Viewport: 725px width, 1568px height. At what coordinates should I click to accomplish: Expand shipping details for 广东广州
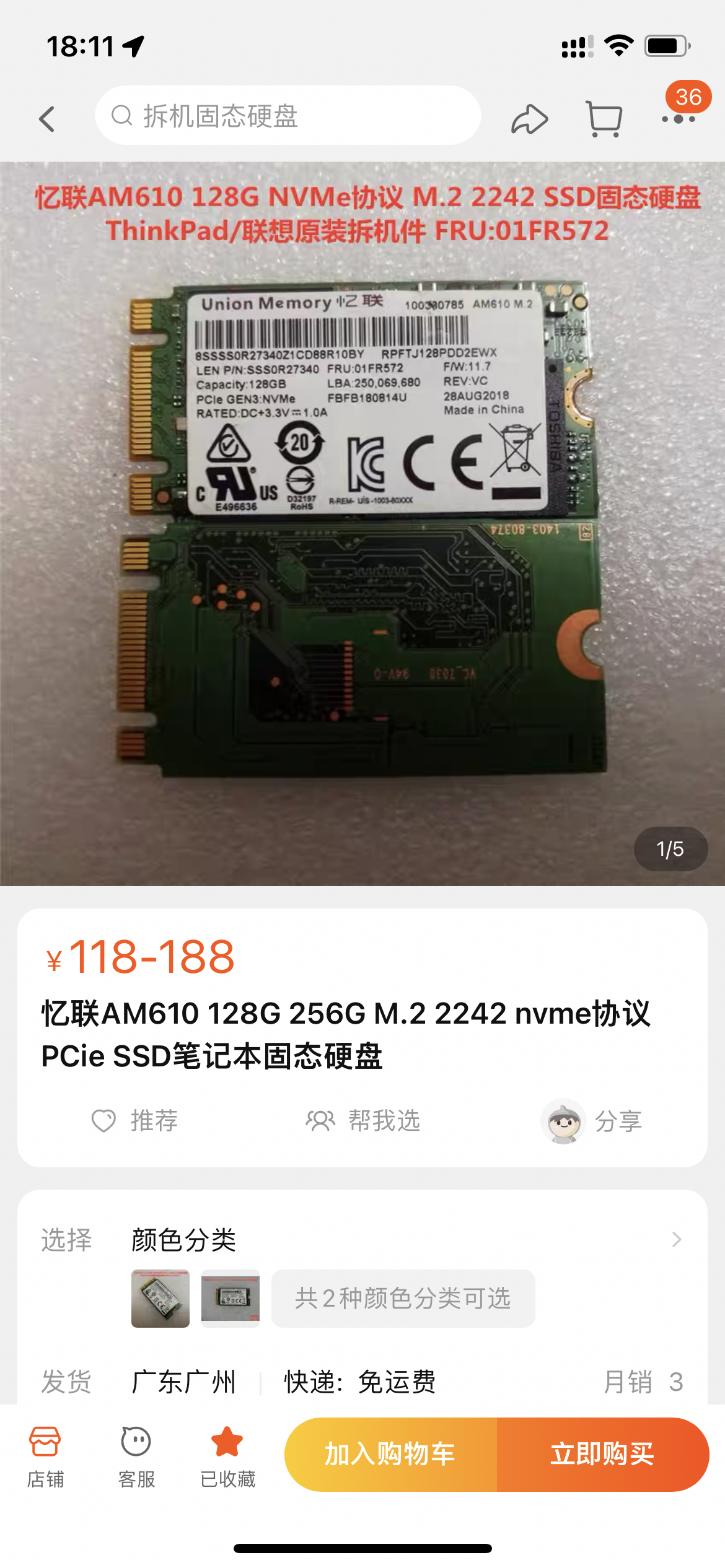point(183,1380)
